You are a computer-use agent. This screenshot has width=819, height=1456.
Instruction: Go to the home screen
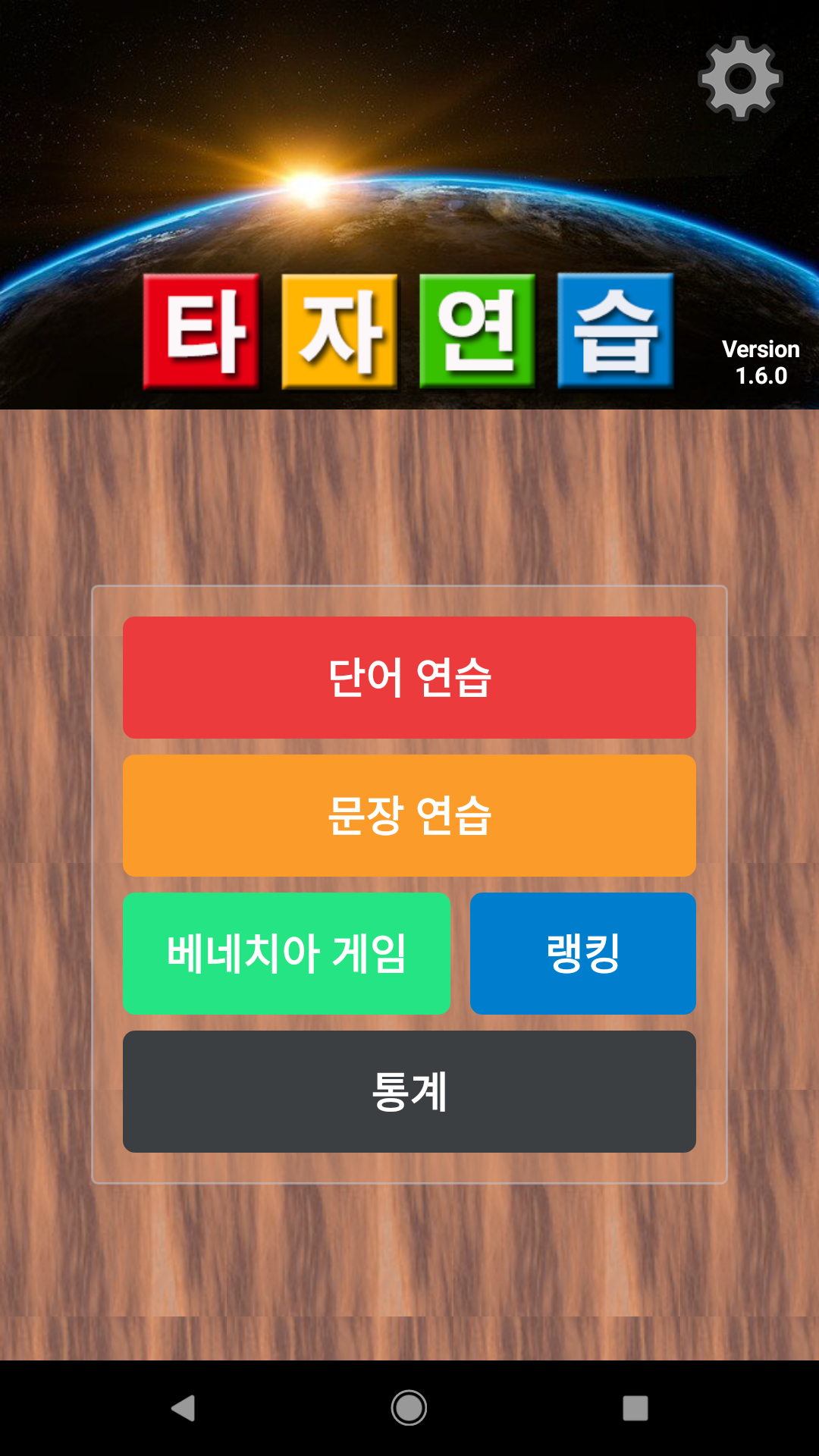(409, 1408)
